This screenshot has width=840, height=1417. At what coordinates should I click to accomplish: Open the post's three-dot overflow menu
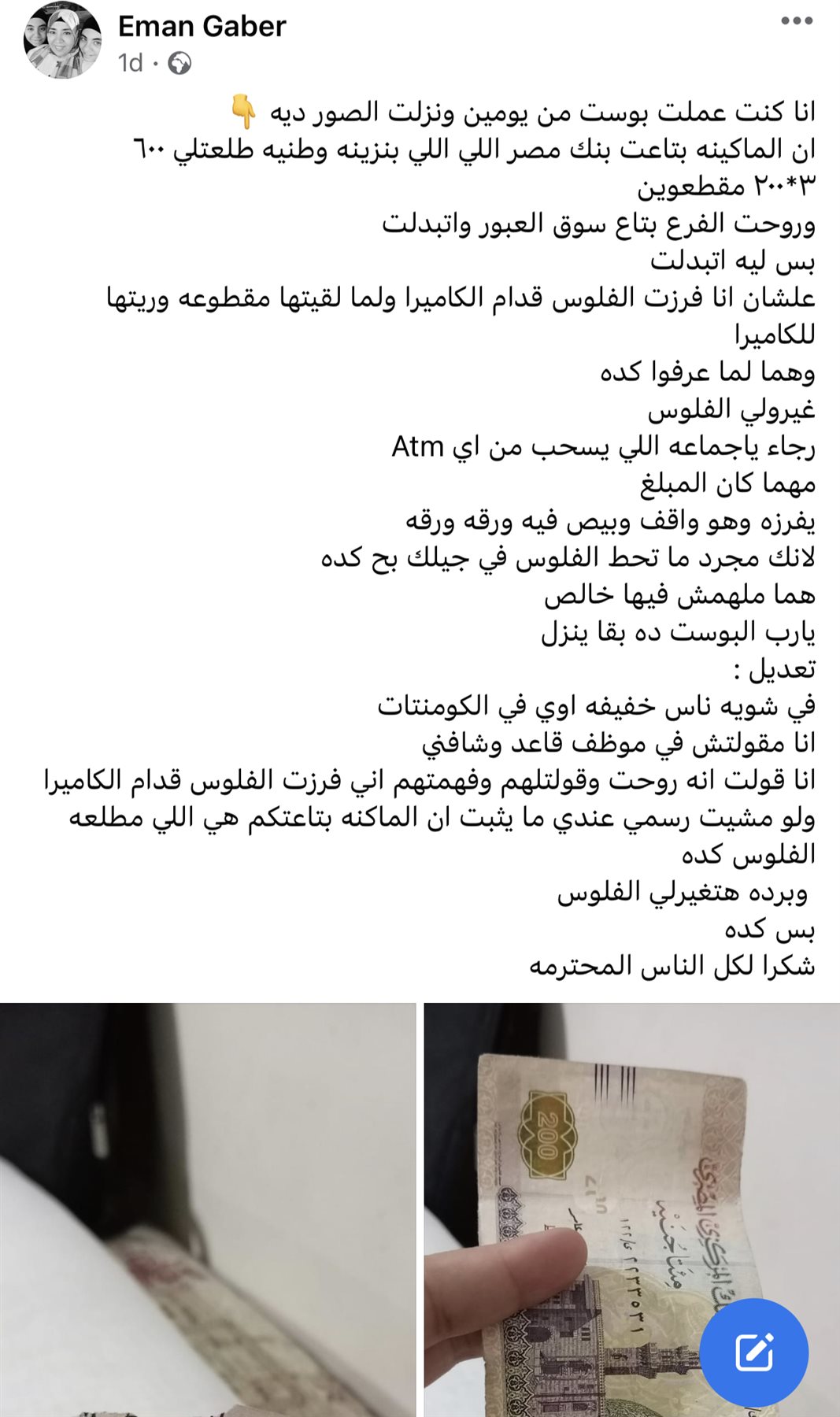click(x=796, y=21)
